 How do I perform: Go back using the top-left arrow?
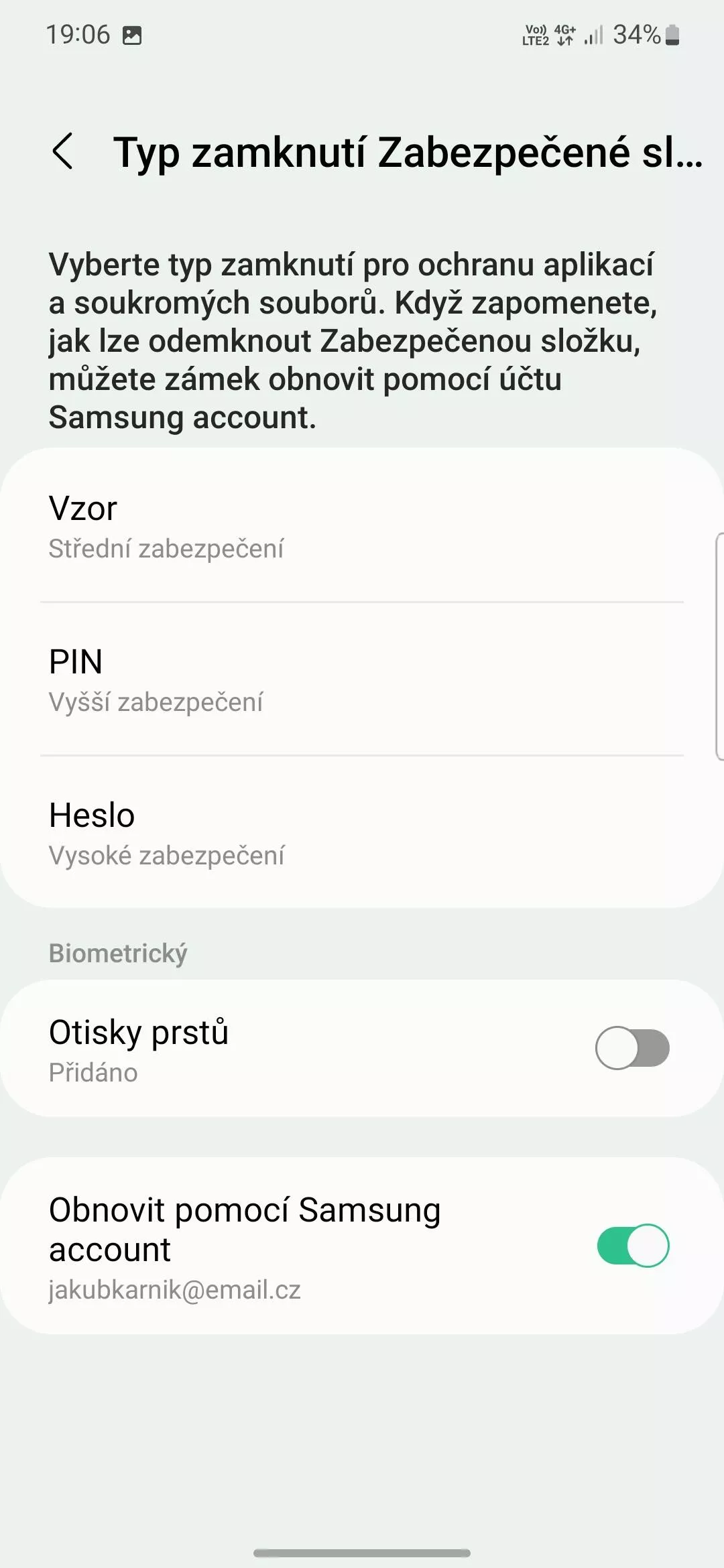pos(62,151)
